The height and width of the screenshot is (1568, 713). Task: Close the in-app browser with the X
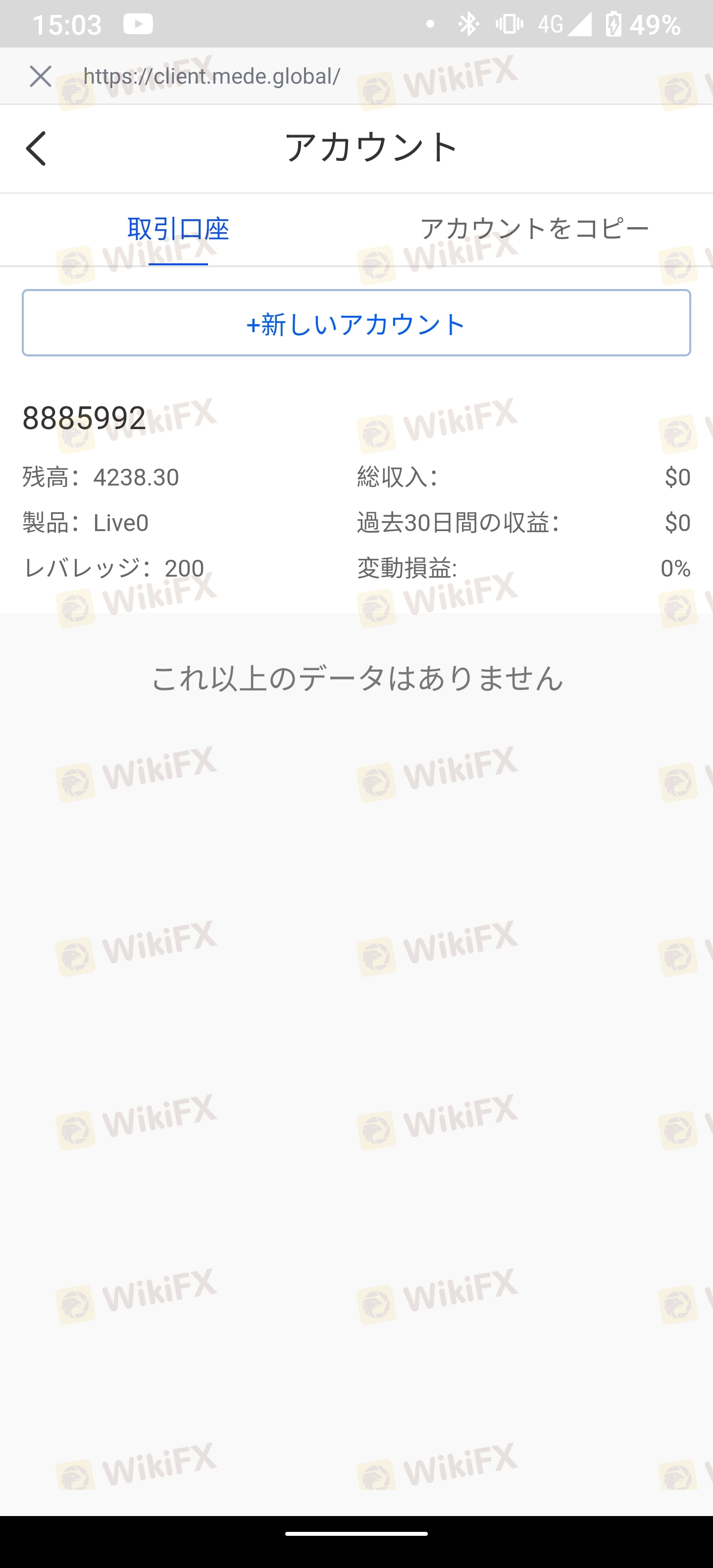(40, 76)
